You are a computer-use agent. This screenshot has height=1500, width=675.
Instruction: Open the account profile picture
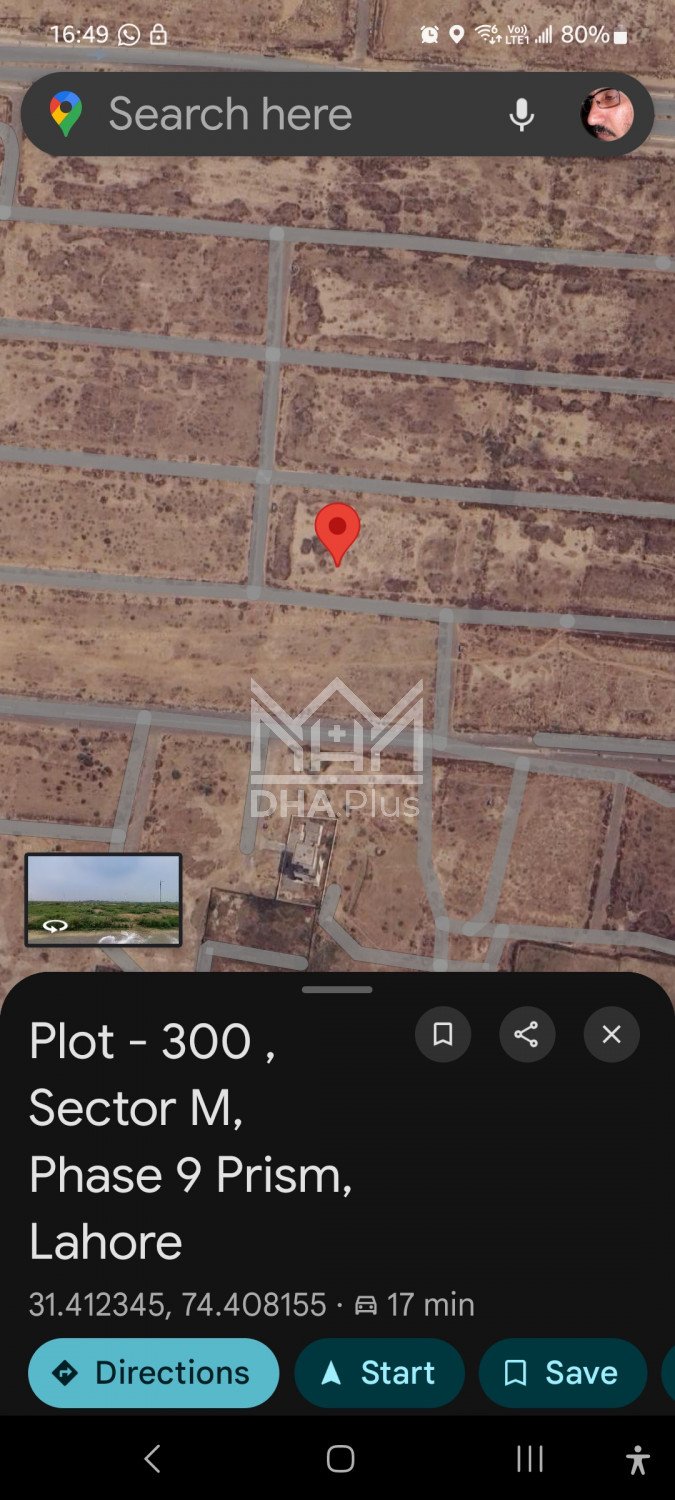pyautogui.click(x=607, y=114)
